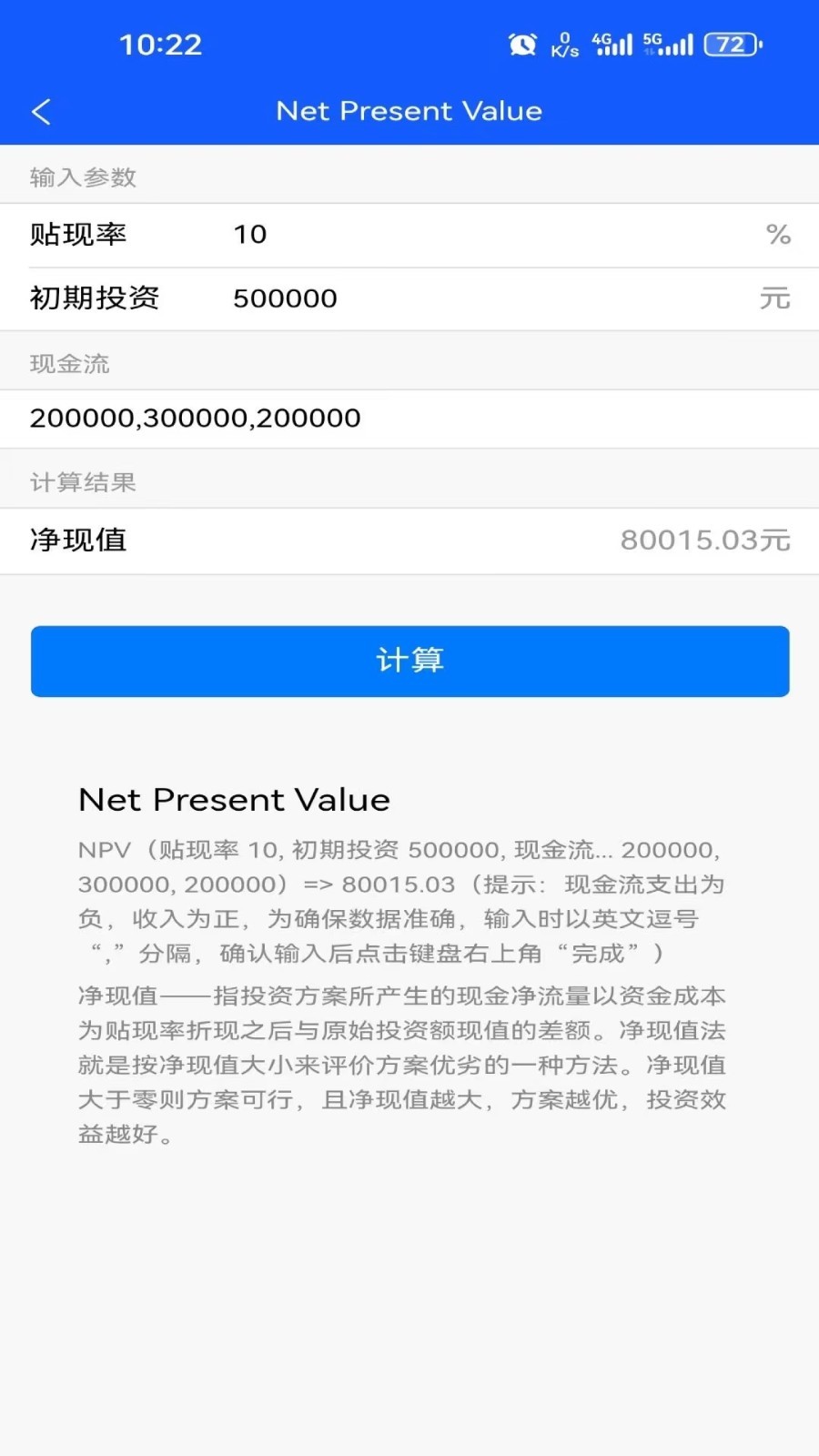This screenshot has height=1456, width=819.
Task: Edit the 初期投资 initial investment field
Action: tap(491, 298)
